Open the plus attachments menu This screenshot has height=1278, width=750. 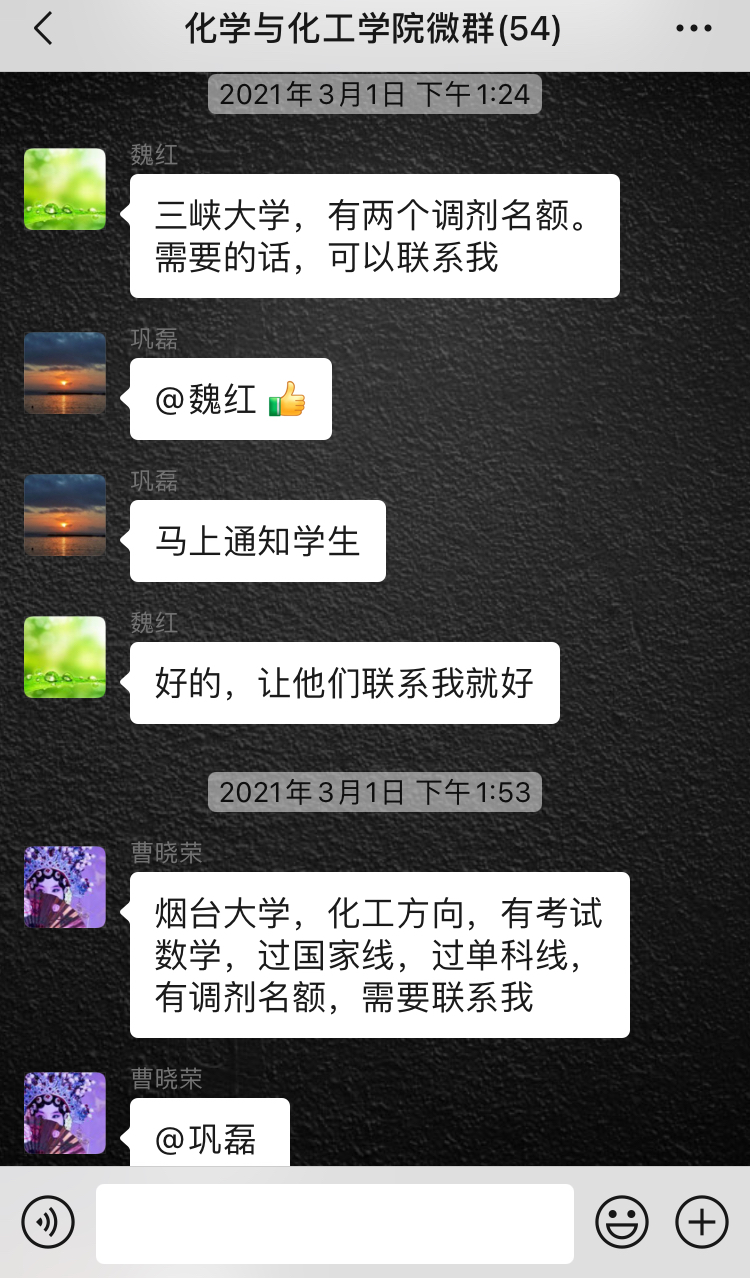click(701, 1222)
